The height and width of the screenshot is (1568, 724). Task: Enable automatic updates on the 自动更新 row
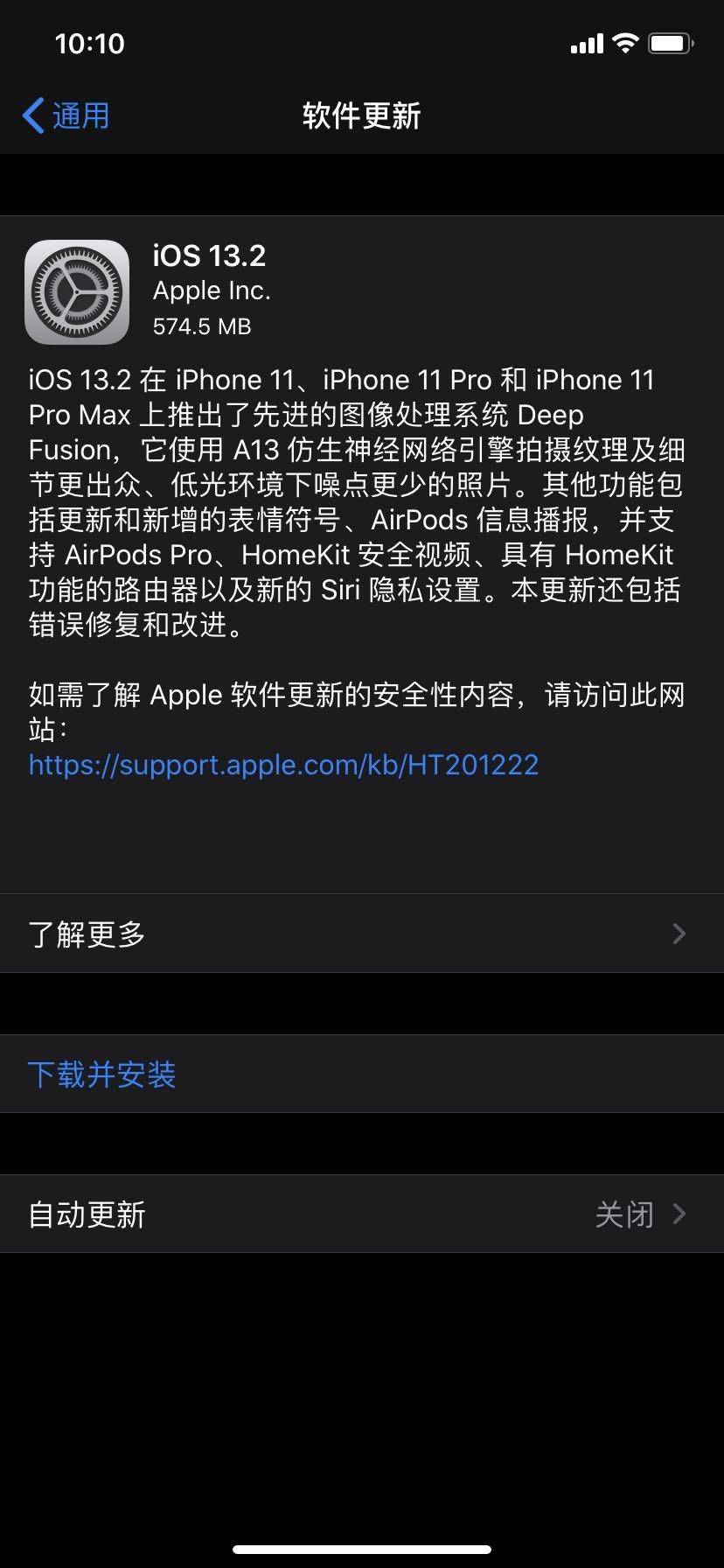pos(362,1214)
